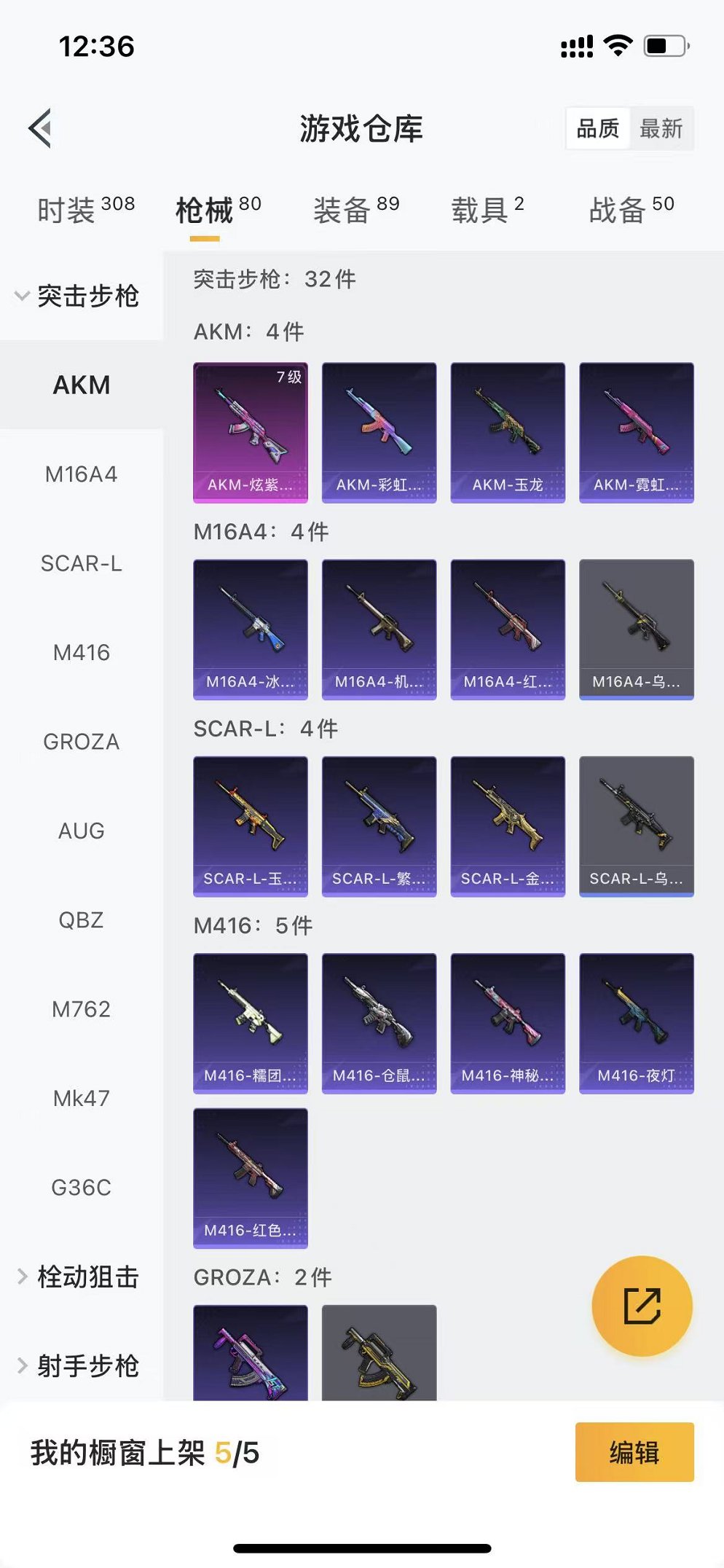Select M762 in the sidebar

[x=81, y=1009]
